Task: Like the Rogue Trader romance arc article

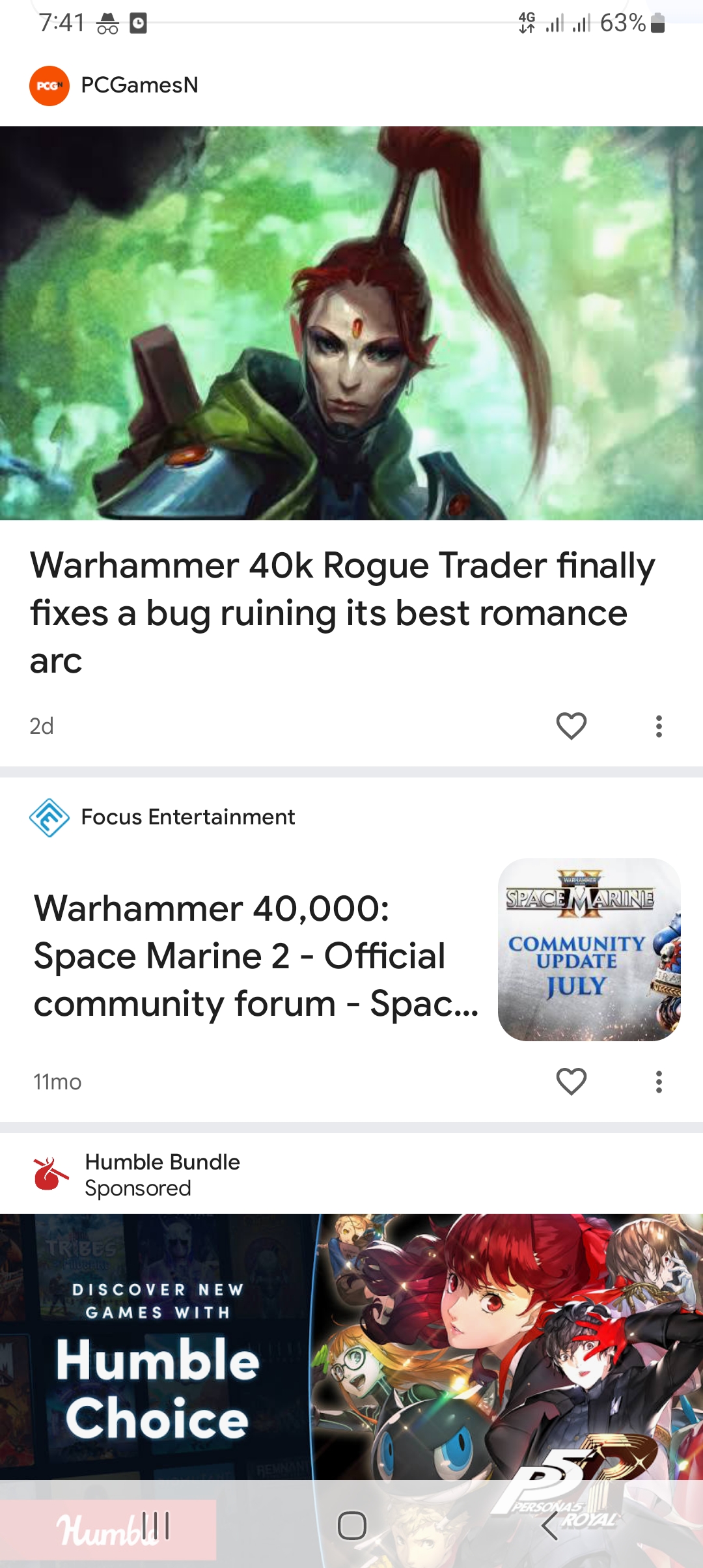Action: coord(572,726)
